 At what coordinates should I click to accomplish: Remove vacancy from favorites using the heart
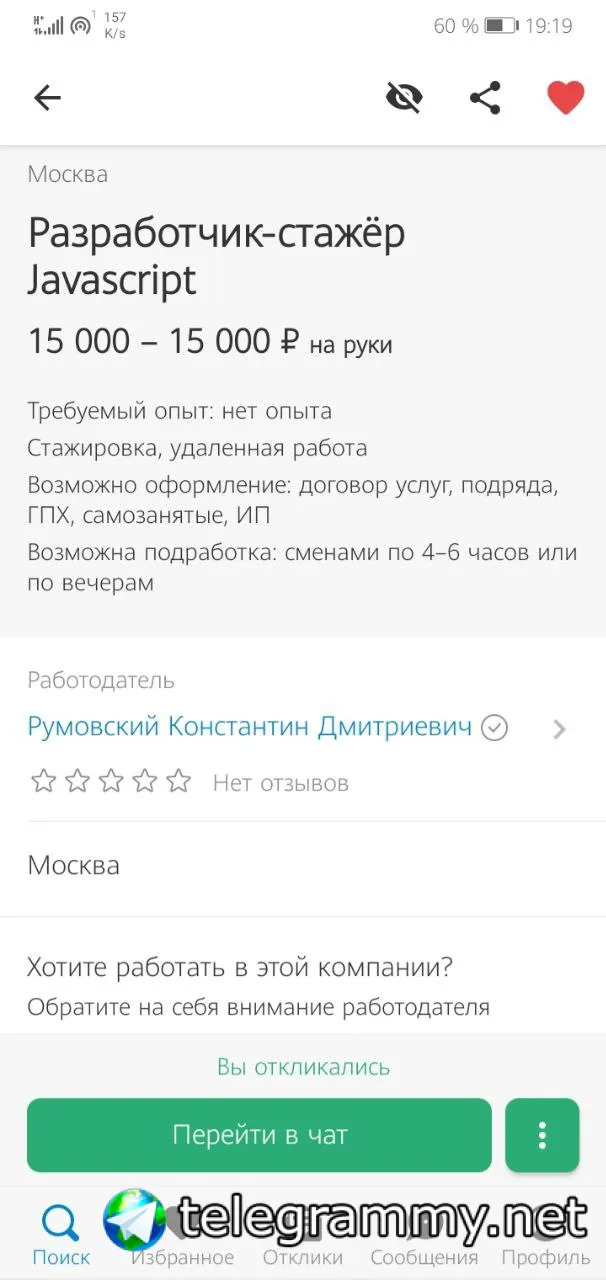click(565, 98)
